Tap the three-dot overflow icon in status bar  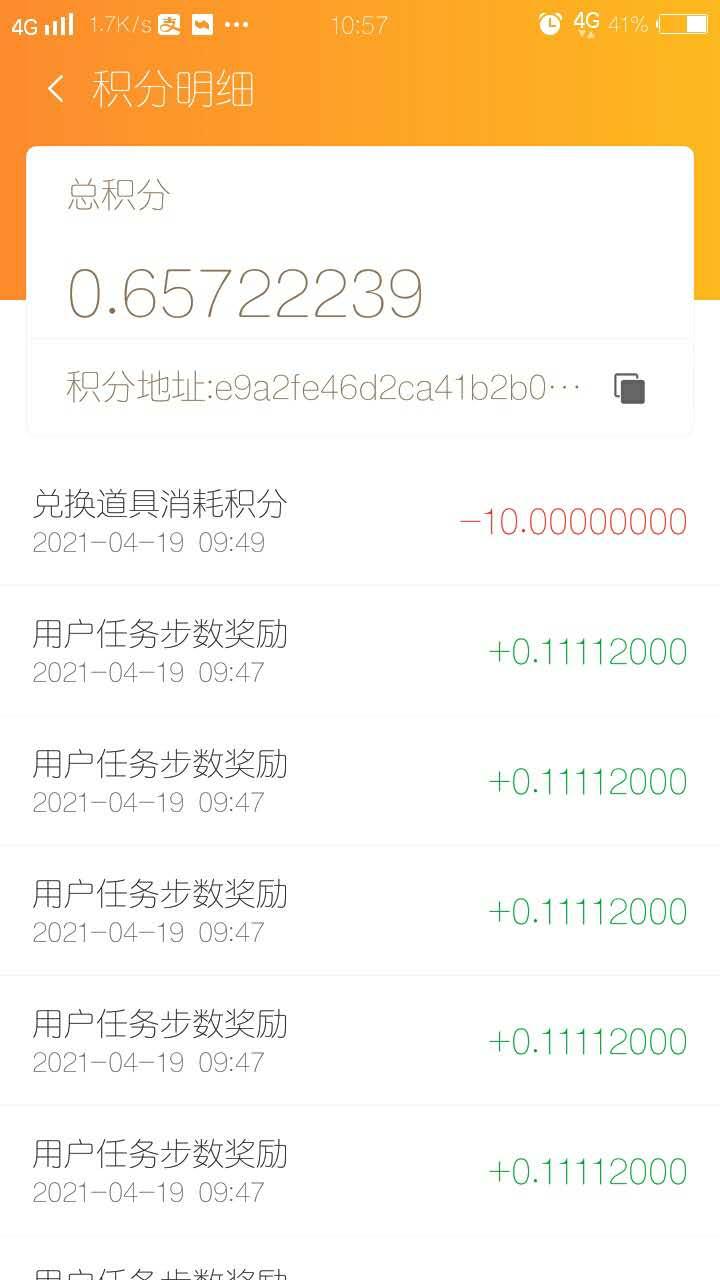point(236,22)
